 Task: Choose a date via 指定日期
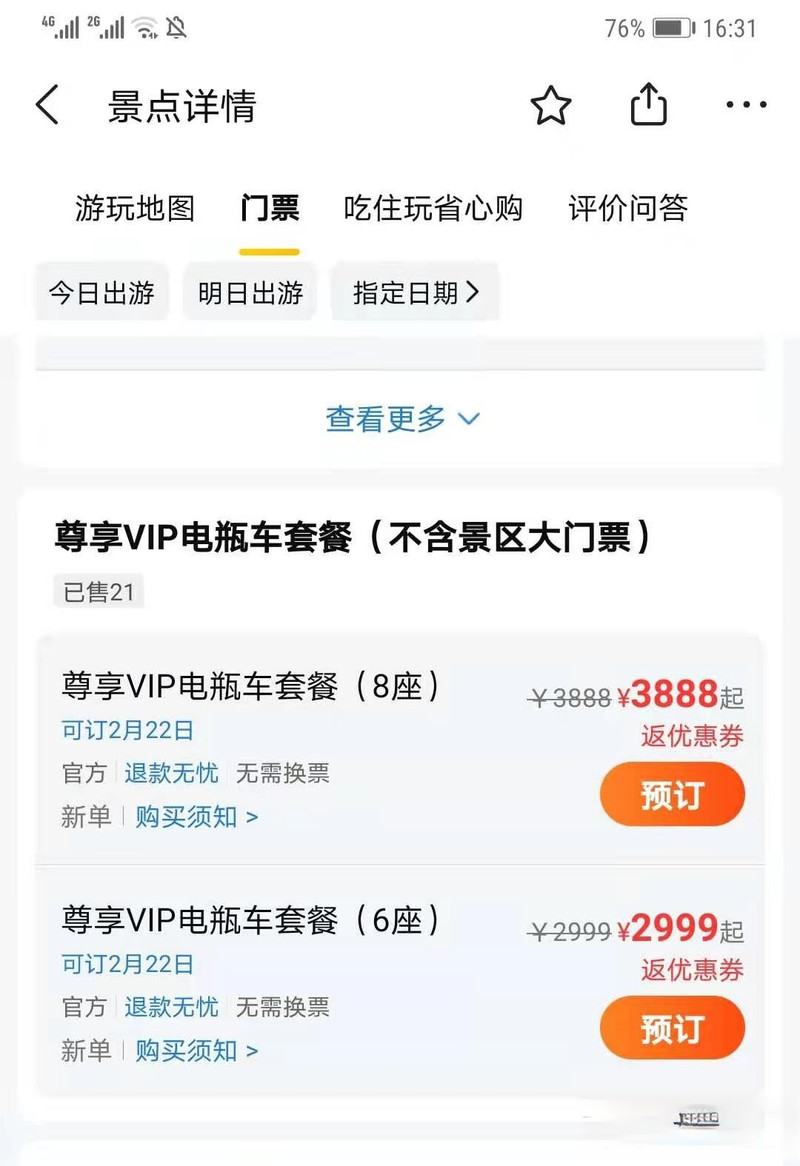click(x=415, y=293)
